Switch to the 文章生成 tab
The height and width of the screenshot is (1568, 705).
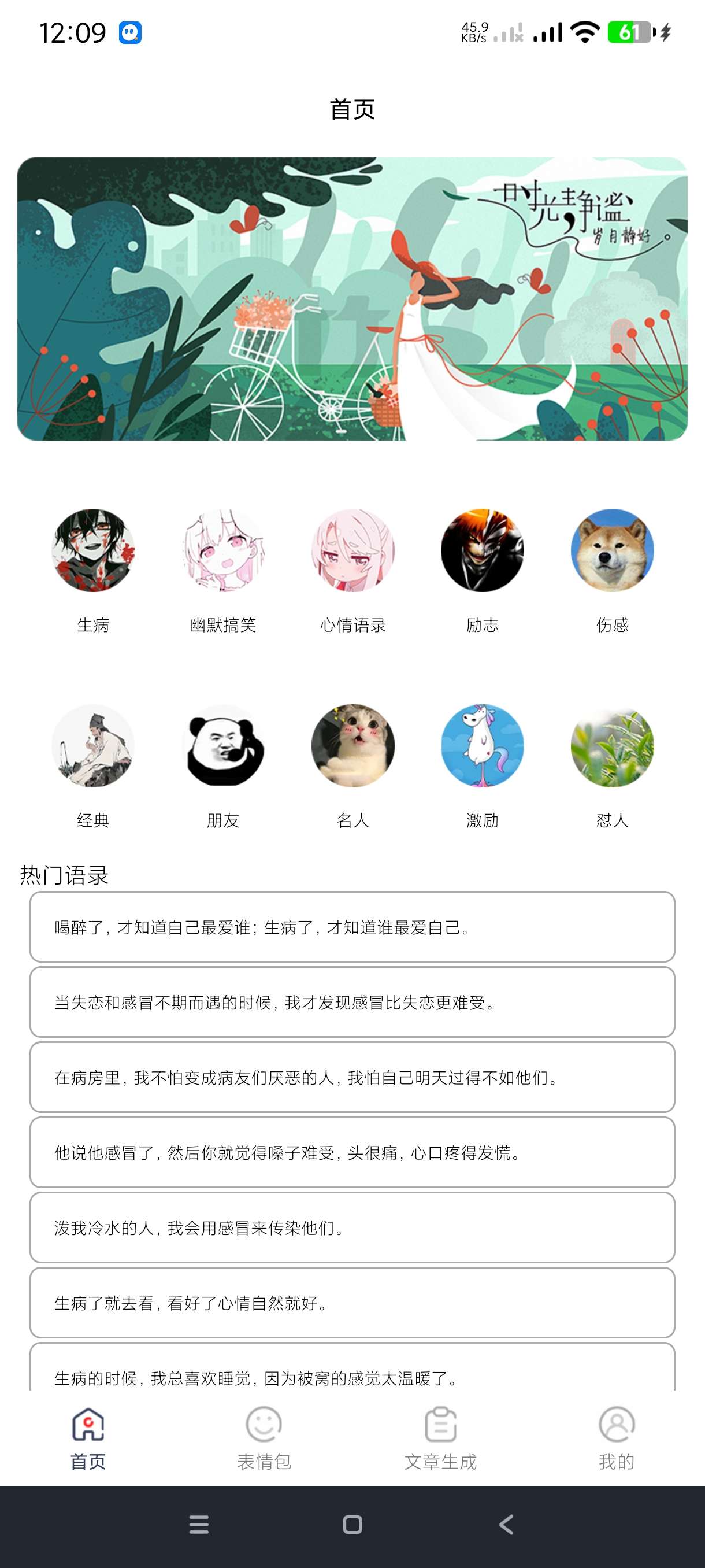coord(440,1438)
